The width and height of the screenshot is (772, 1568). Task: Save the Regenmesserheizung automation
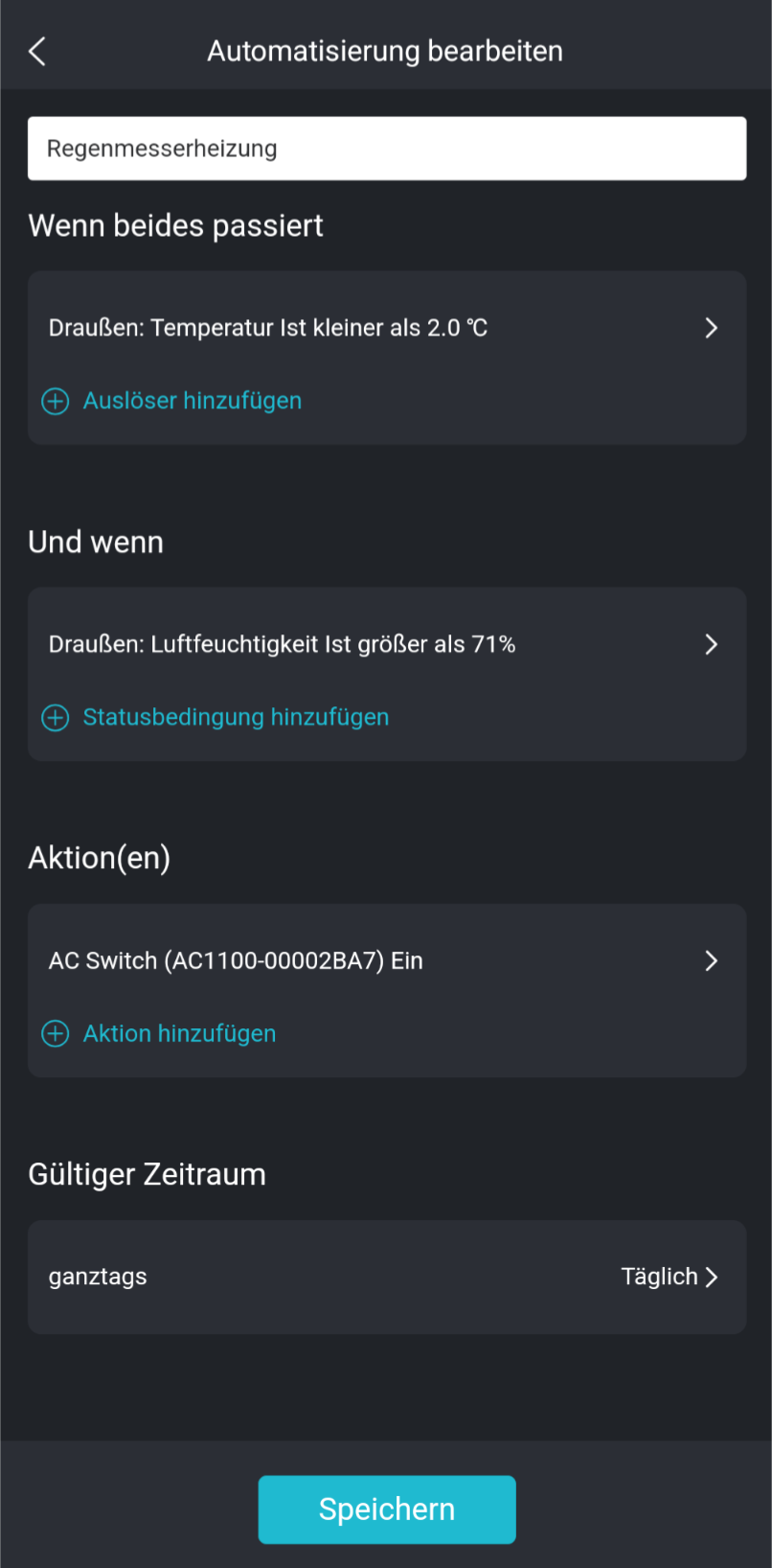tap(386, 1509)
